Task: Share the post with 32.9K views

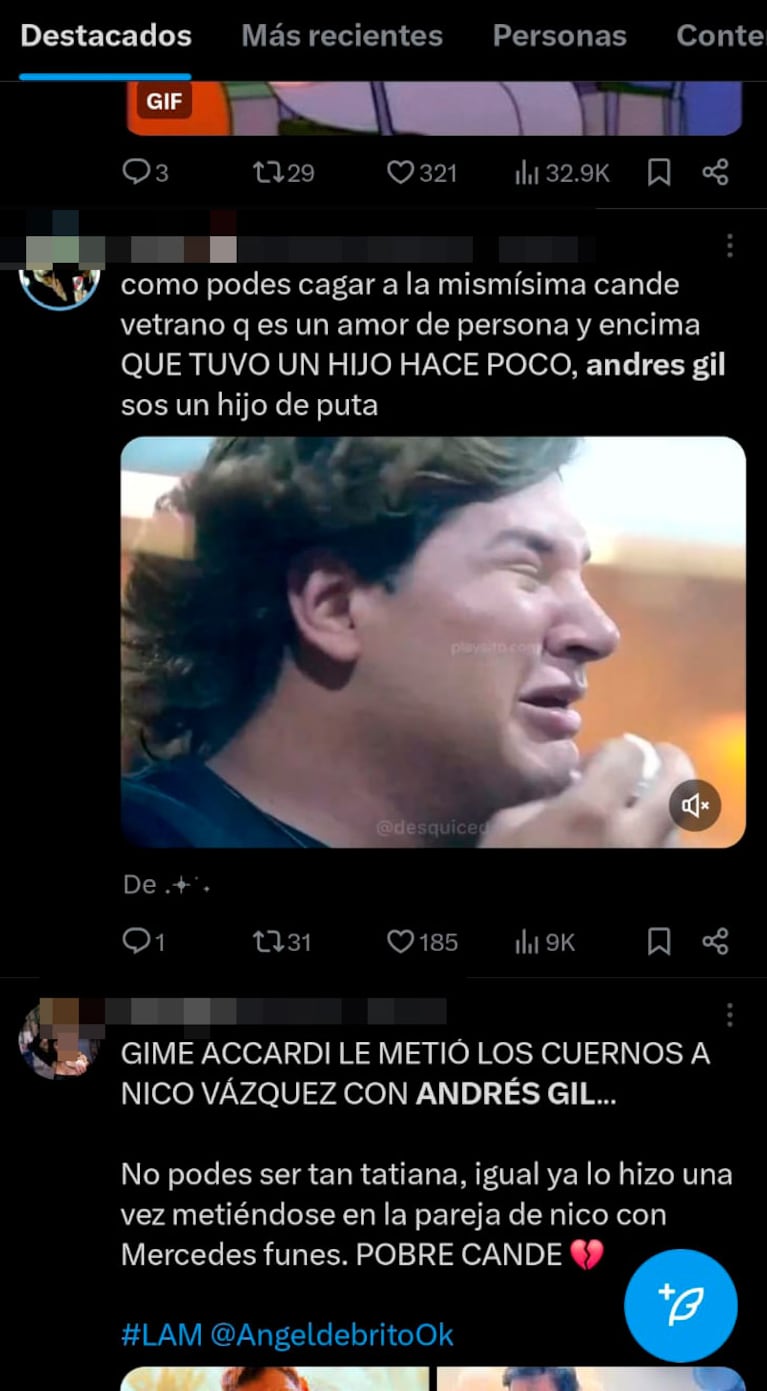Action: (x=715, y=173)
